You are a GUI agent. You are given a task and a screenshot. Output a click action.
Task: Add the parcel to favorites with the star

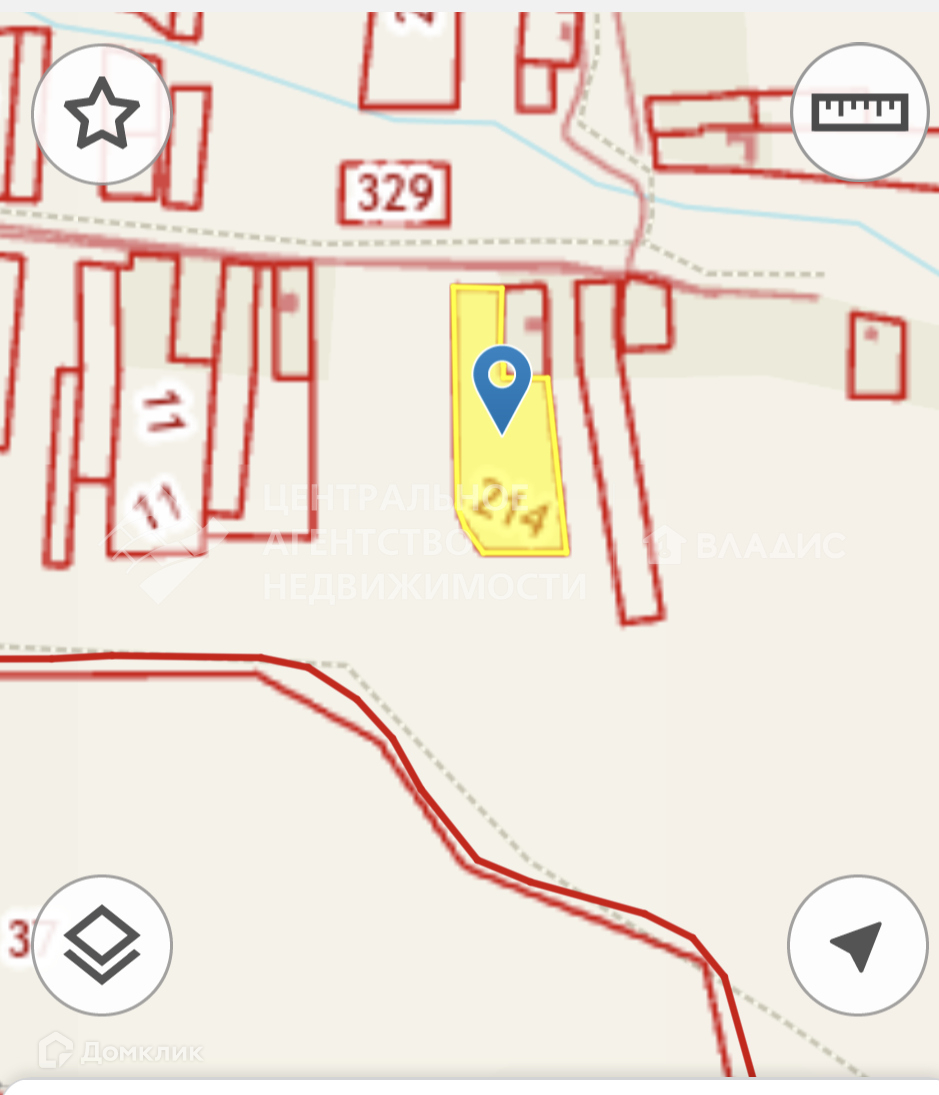coord(101,114)
